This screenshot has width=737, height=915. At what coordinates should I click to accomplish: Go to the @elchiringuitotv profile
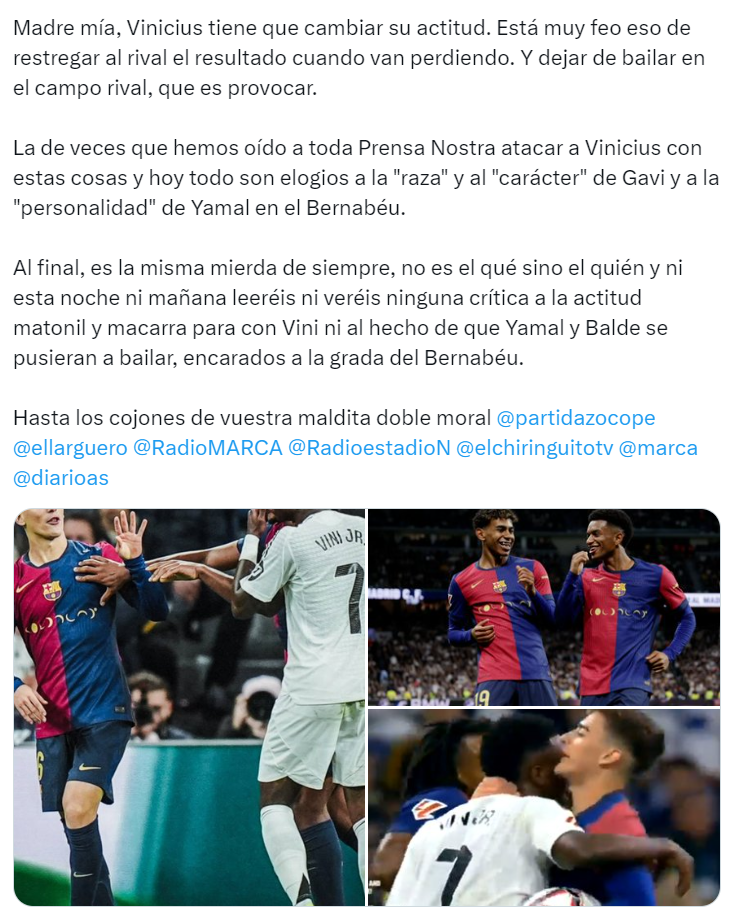533,448
